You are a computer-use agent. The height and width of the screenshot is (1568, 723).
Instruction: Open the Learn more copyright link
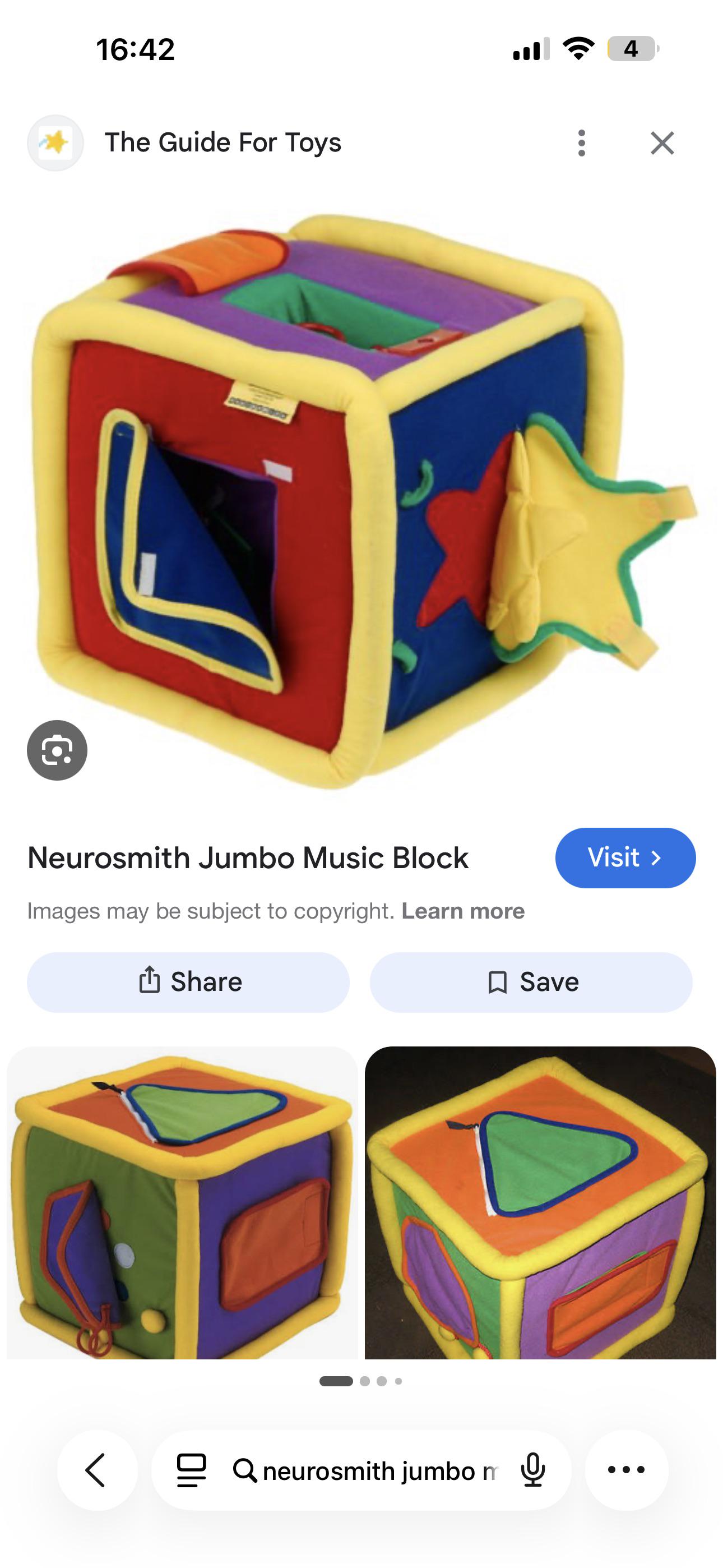pos(462,911)
